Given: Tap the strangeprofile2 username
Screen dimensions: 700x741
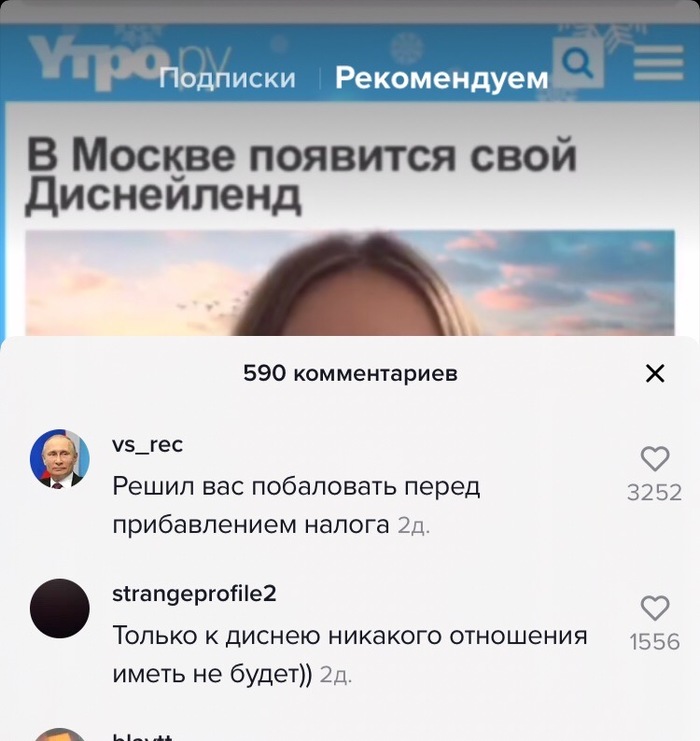Looking at the screenshot, I should [194, 593].
